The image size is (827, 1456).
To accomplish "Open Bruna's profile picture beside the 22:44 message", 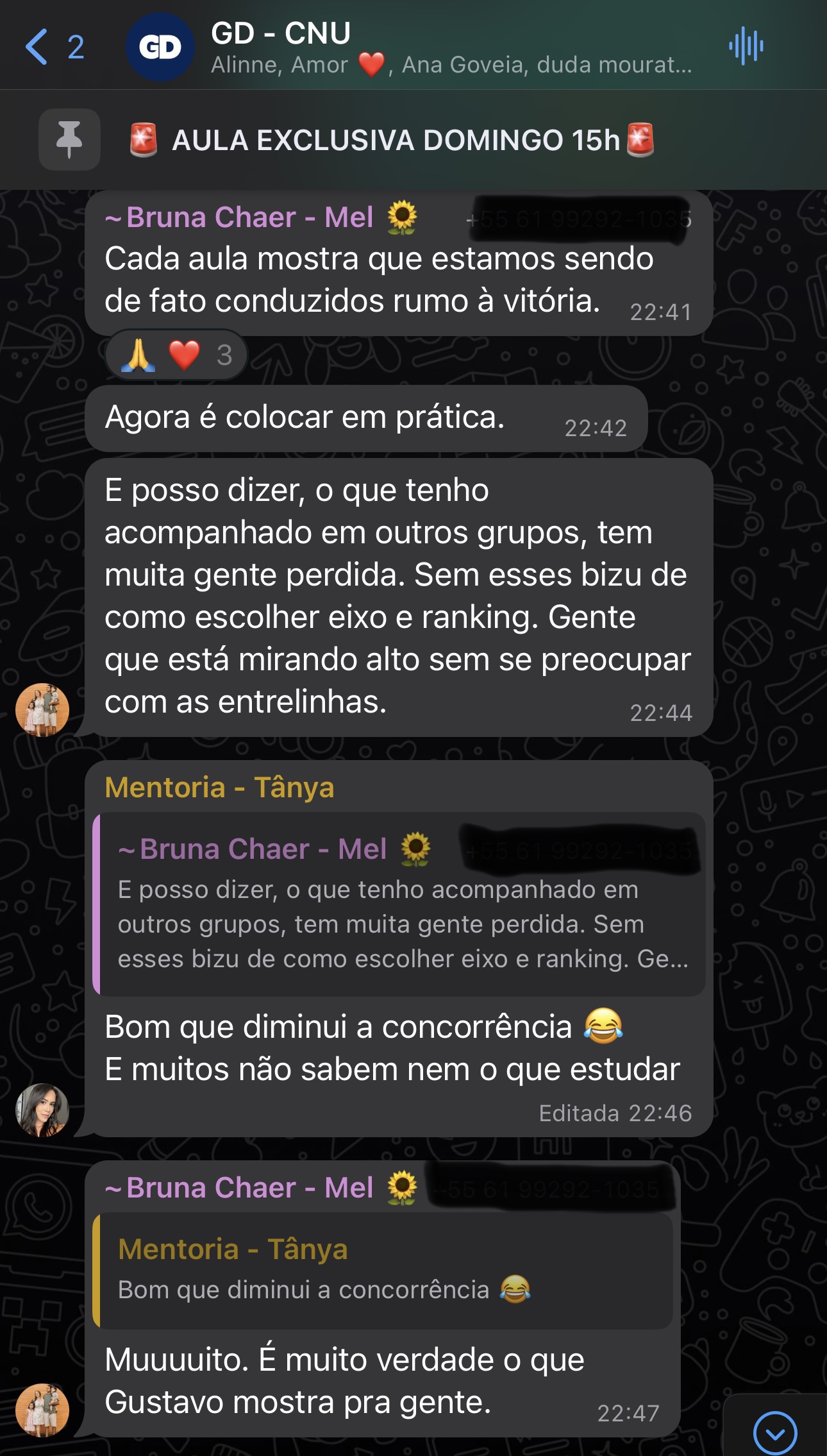I will tap(42, 709).
